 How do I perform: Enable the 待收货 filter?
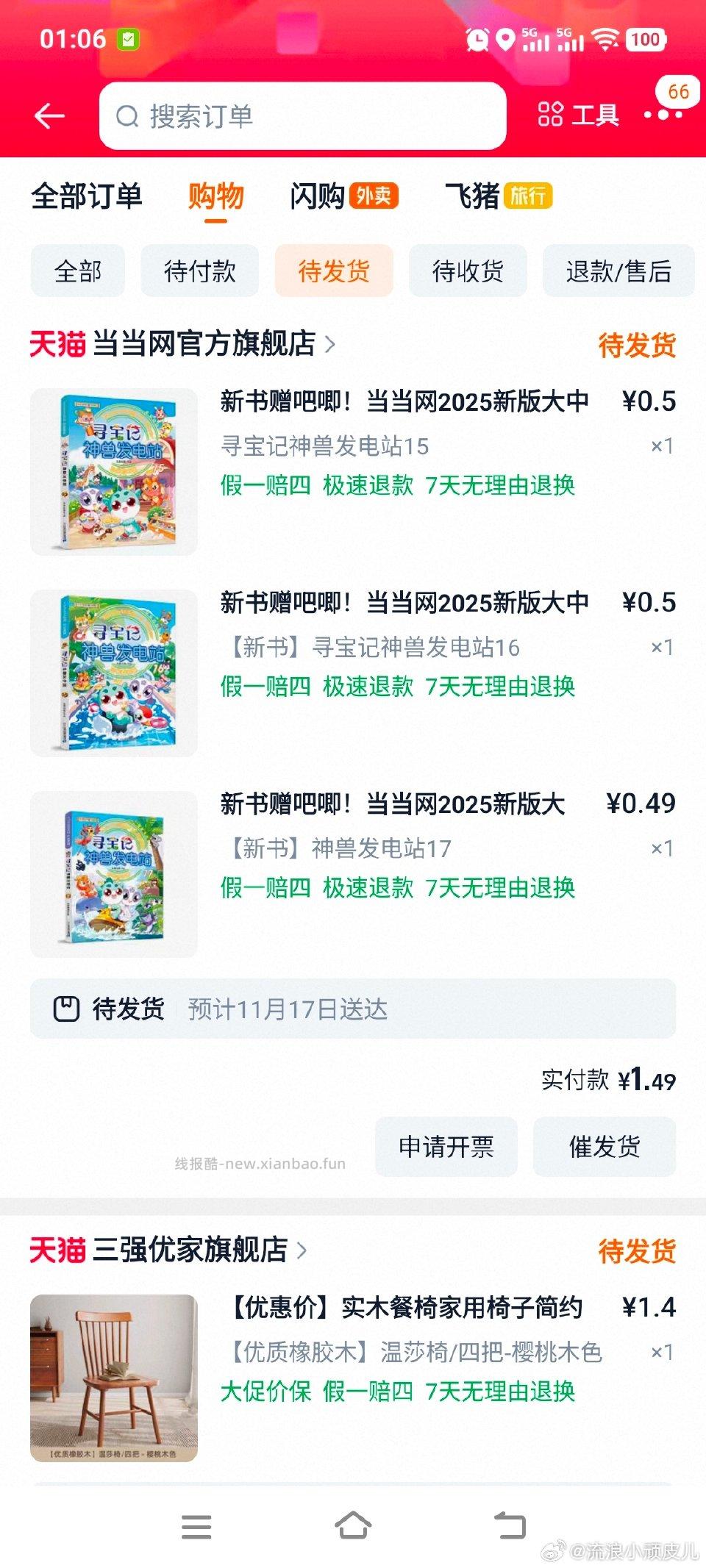pos(468,271)
